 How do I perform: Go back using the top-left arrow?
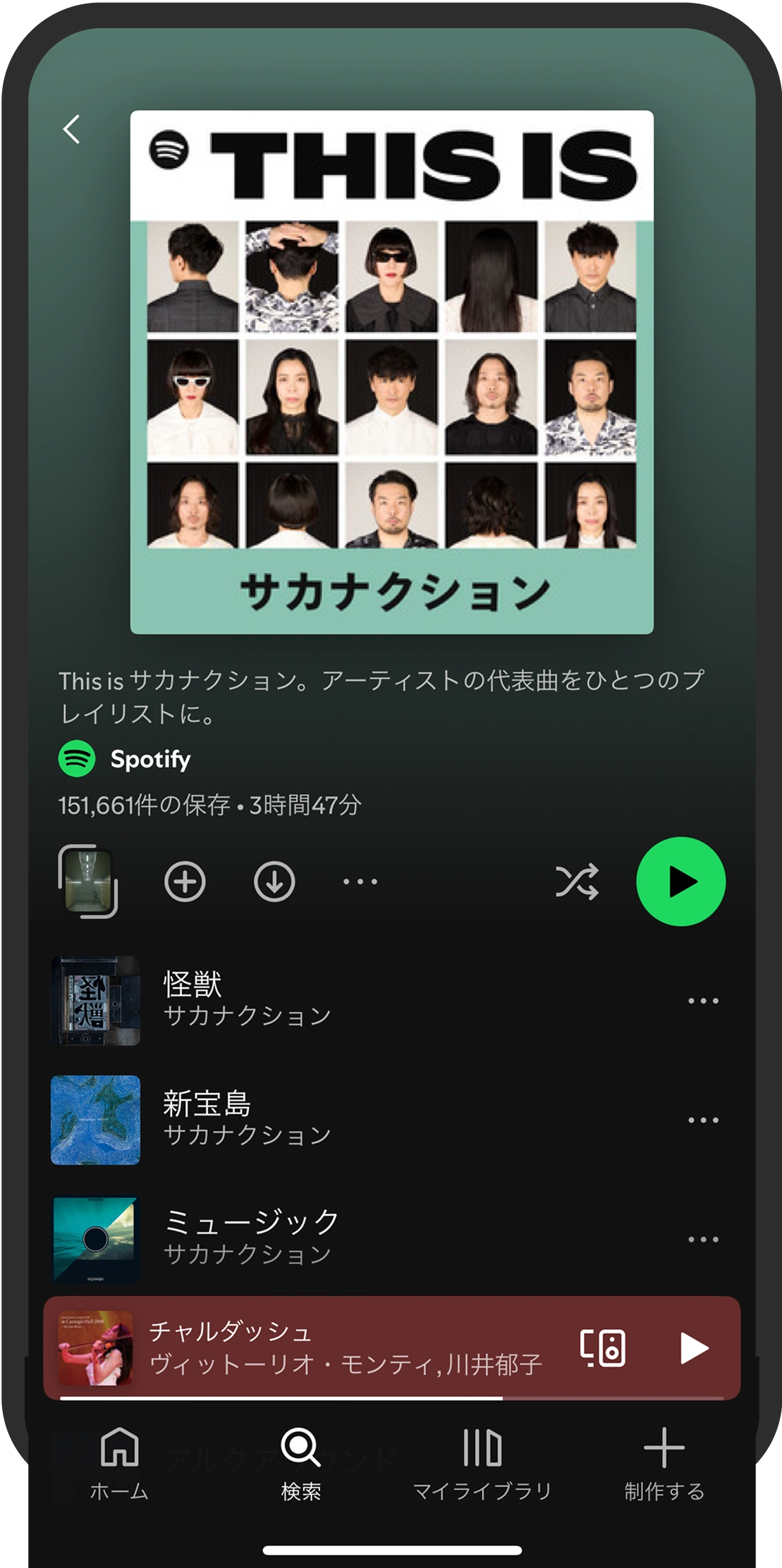click(x=72, y=129)
